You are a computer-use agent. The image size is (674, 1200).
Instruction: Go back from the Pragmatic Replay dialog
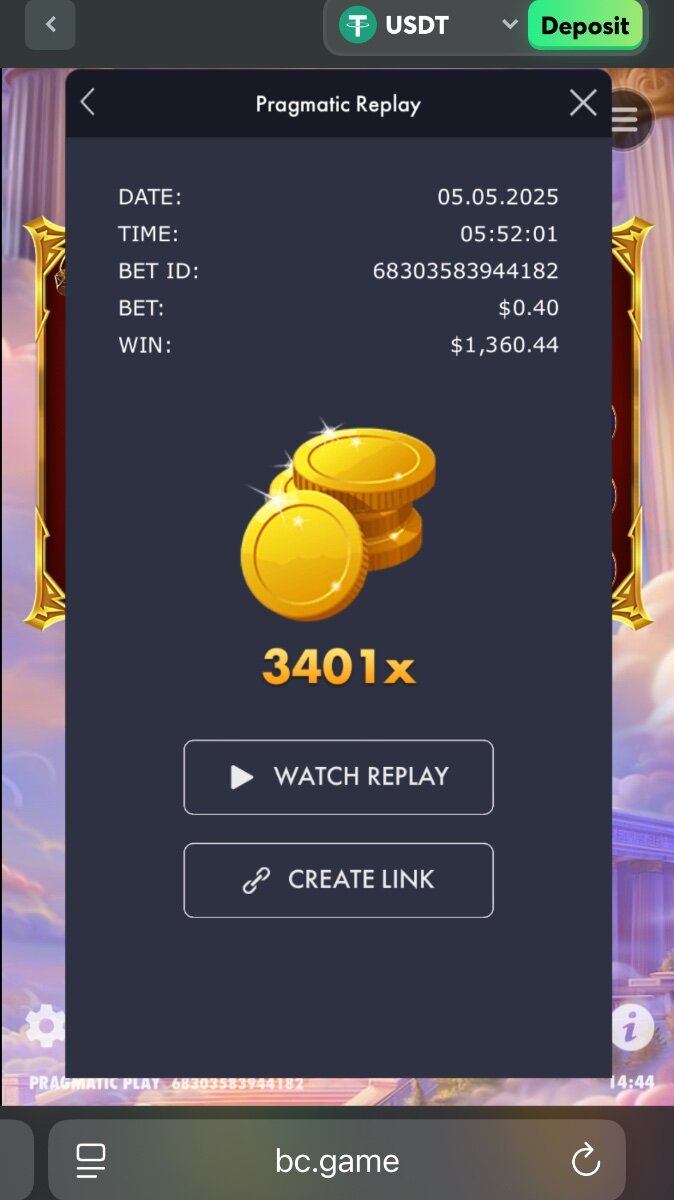point(88,102)
